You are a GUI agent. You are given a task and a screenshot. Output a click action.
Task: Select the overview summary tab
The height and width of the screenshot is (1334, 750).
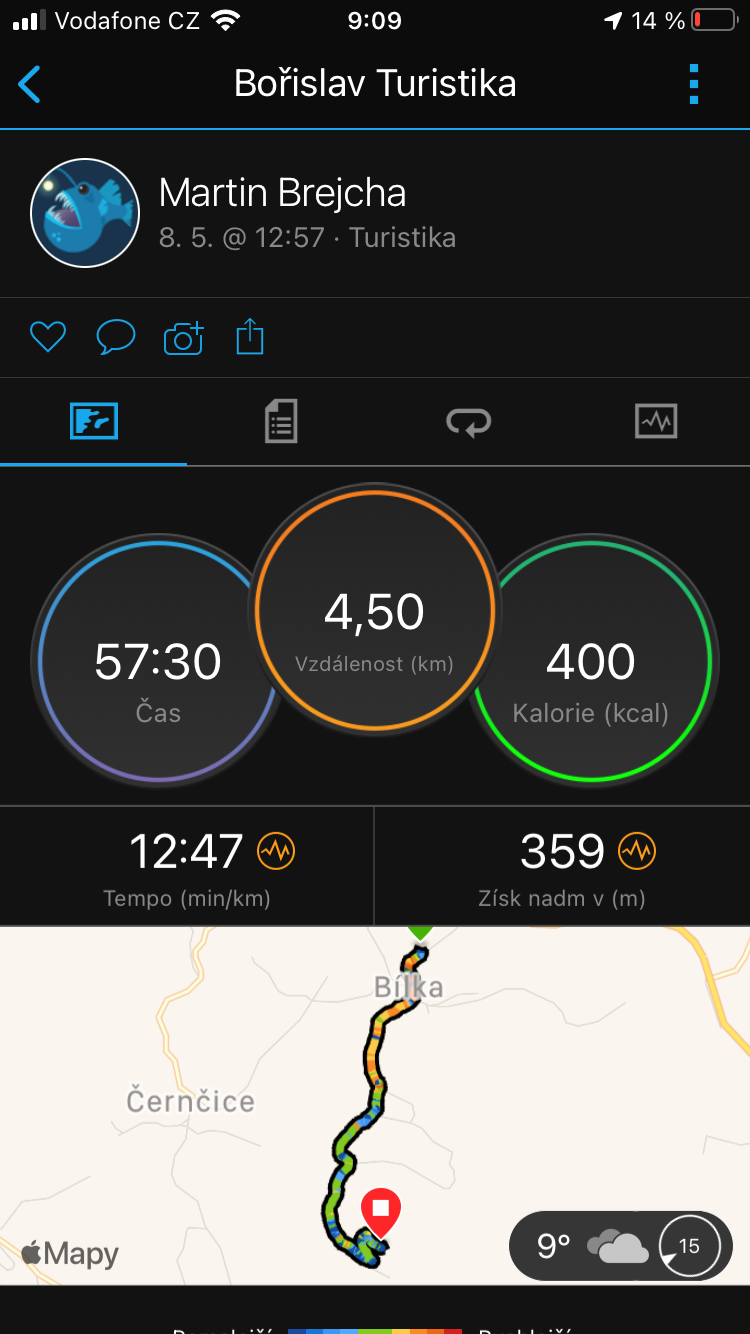point(94,421)
